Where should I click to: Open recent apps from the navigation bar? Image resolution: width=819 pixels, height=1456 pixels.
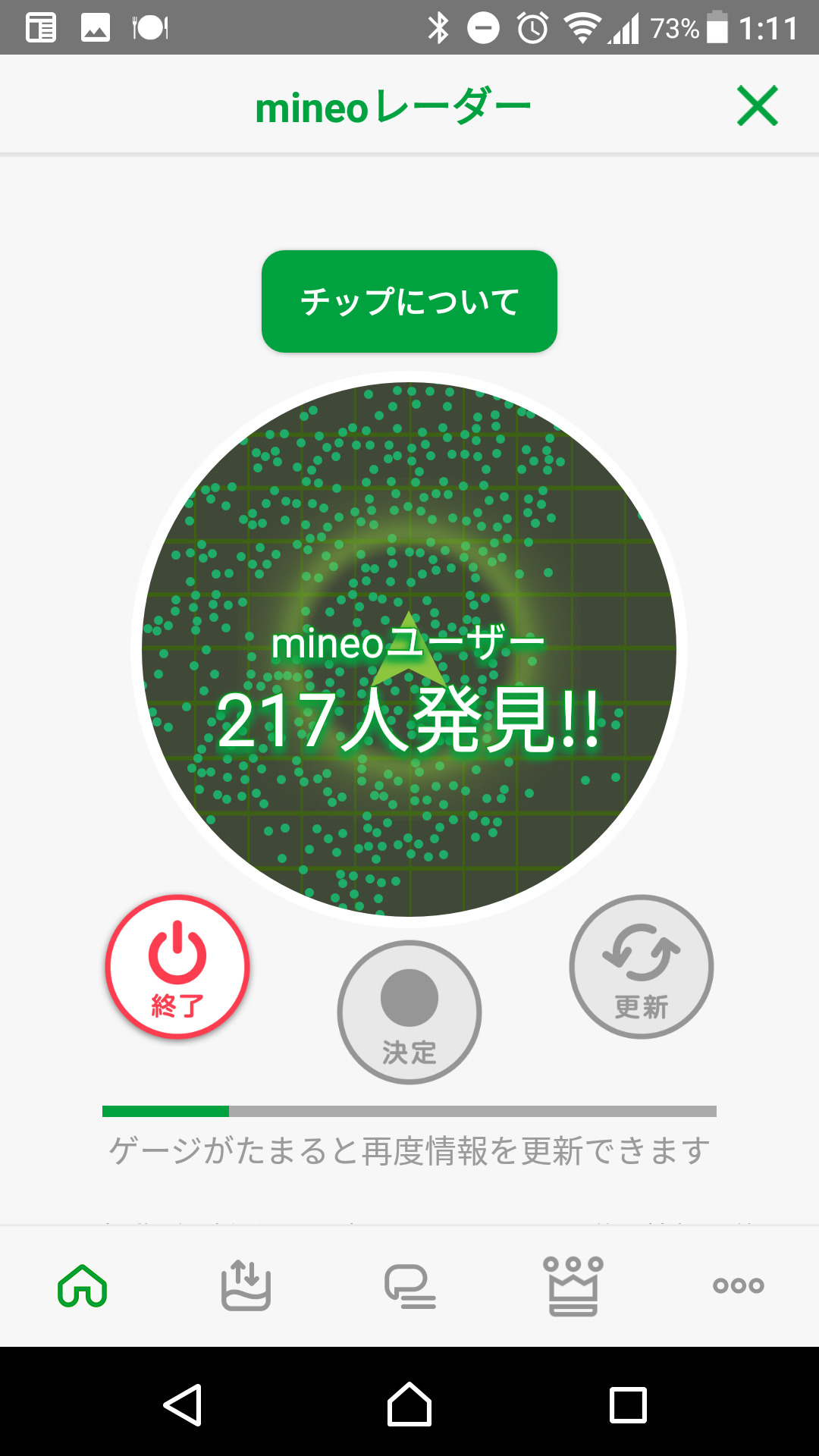pos(628,1405)
